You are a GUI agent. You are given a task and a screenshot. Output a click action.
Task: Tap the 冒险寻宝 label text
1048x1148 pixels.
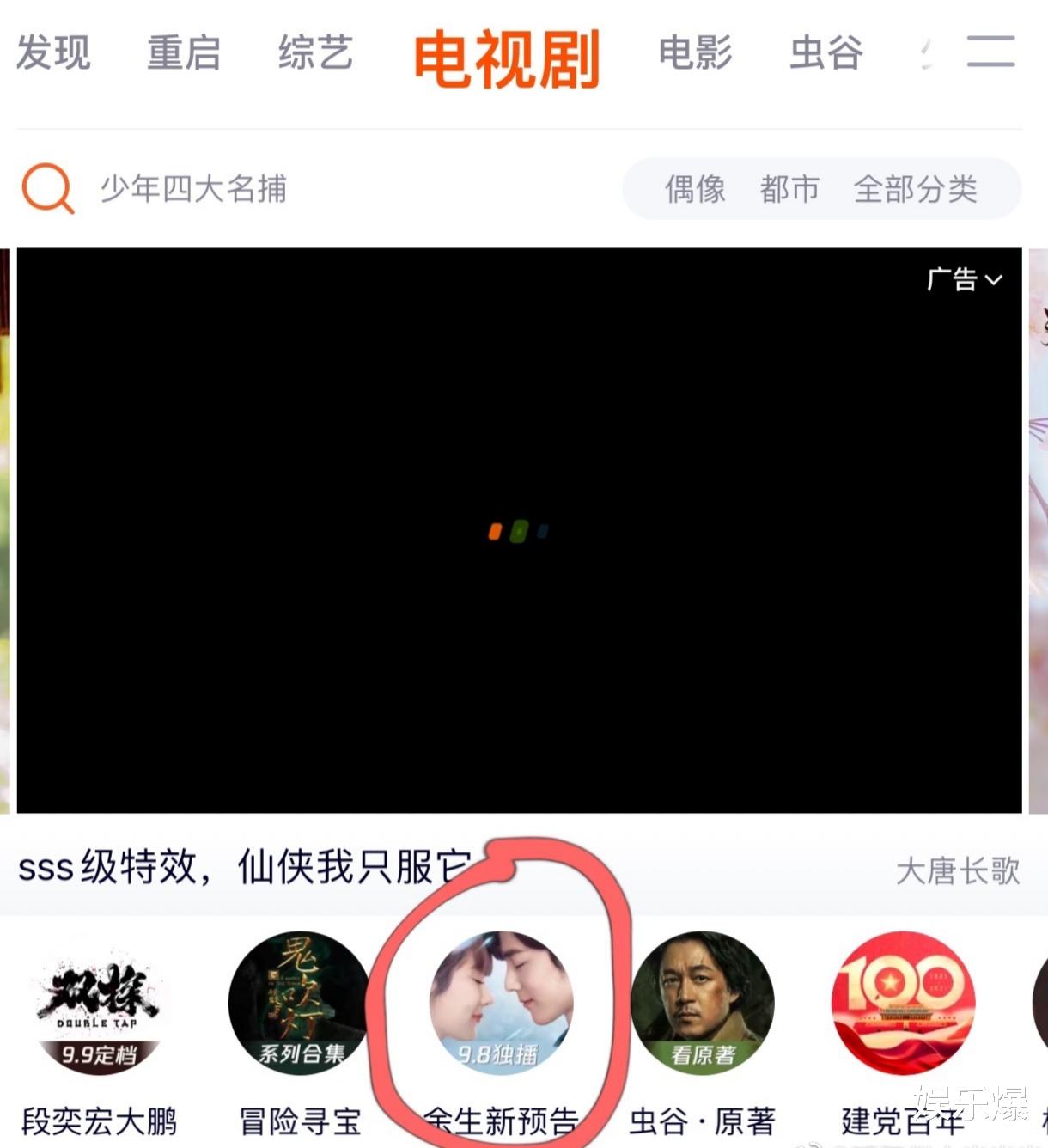coord(300,1121)
